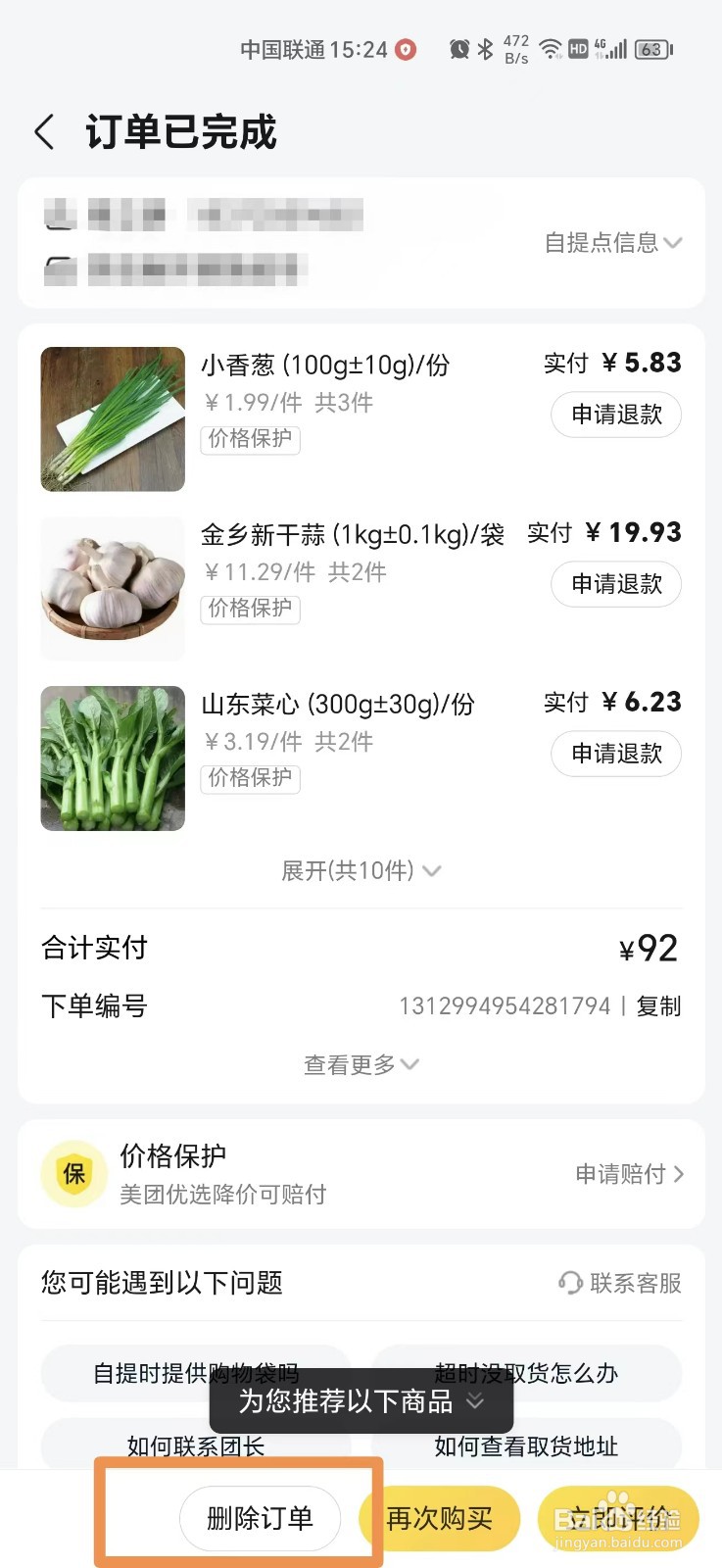
Task: Expand 展开(共10件) to show all items
Action: [361, 870]
